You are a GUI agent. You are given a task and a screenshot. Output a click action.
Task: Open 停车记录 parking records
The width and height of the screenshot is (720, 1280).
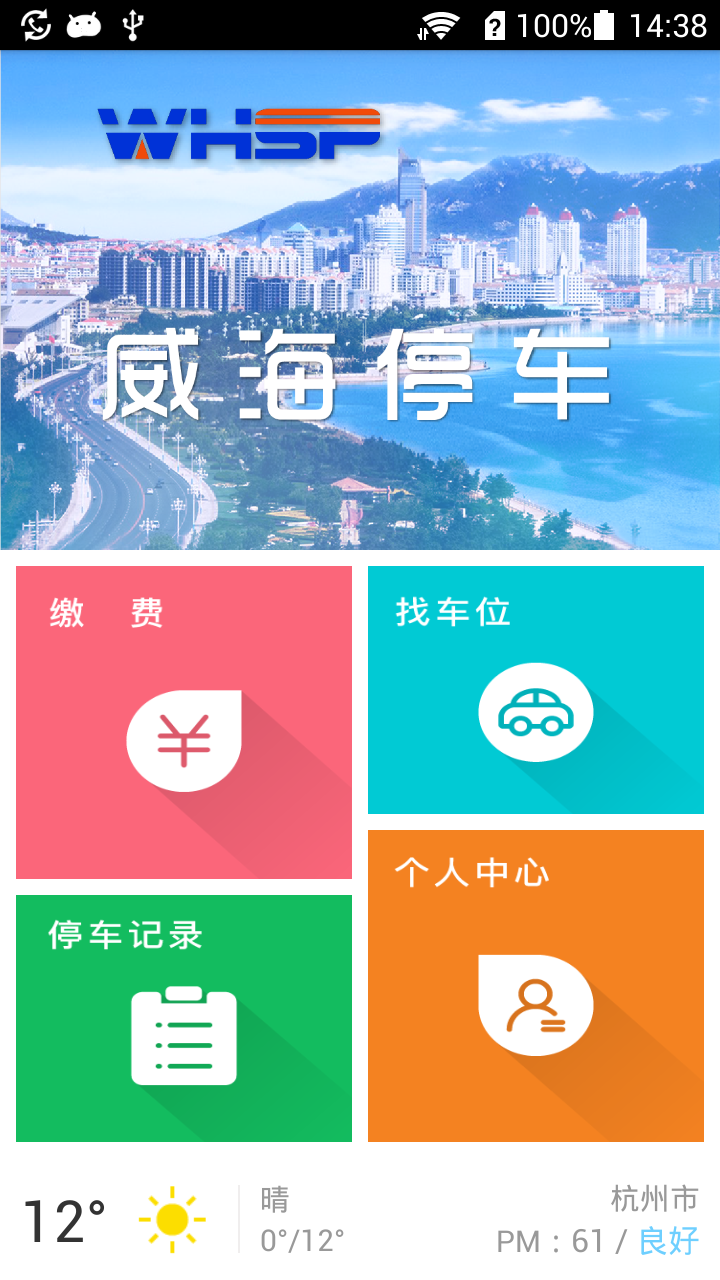click(184, 1018)
